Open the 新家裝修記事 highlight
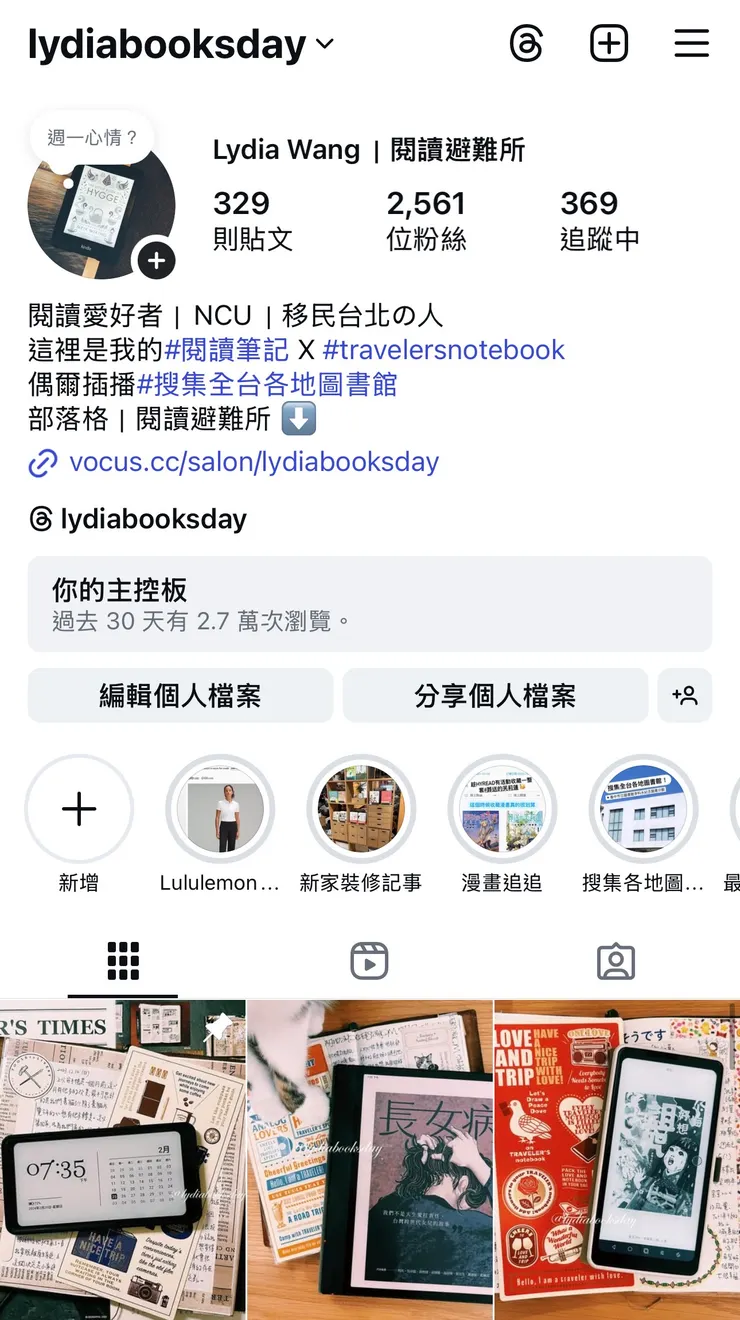Screen dimensions: 740x1320 [x=361, y=810]
